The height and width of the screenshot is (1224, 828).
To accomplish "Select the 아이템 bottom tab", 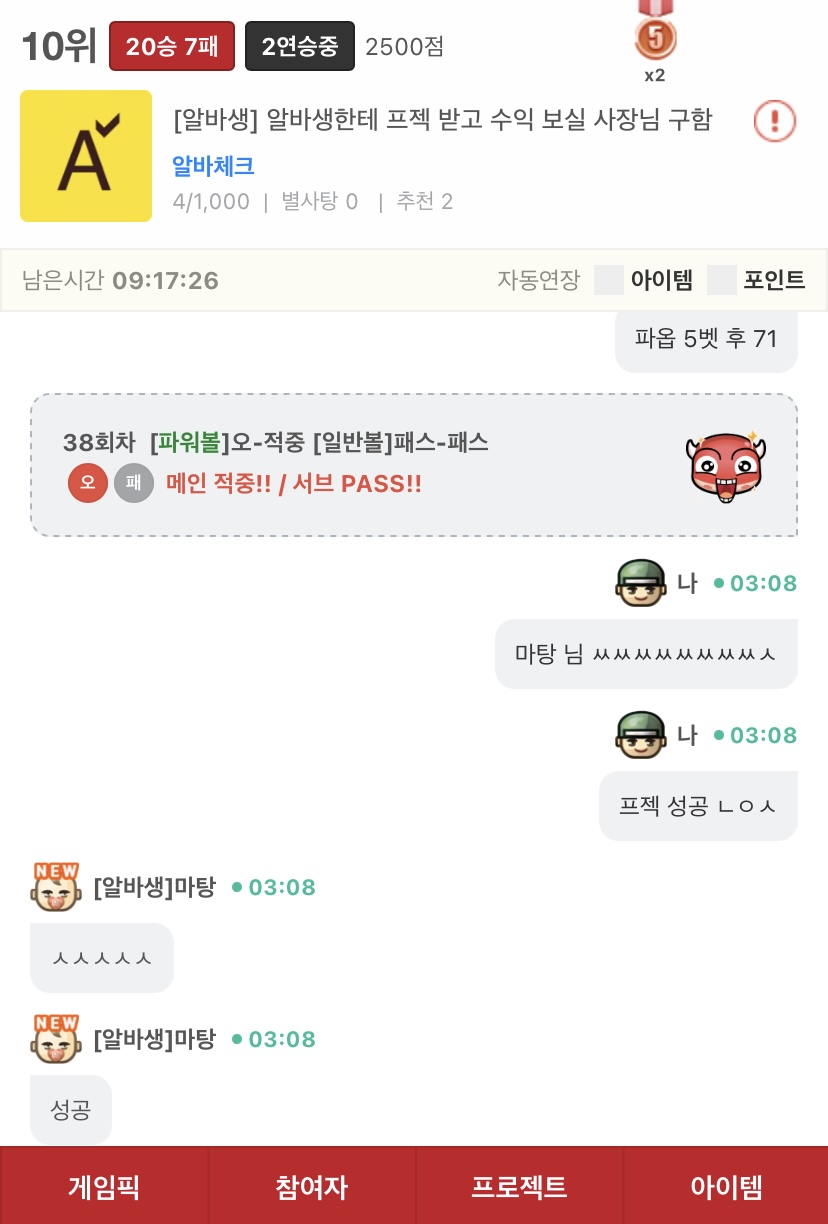I will [x=726, y=1187].
